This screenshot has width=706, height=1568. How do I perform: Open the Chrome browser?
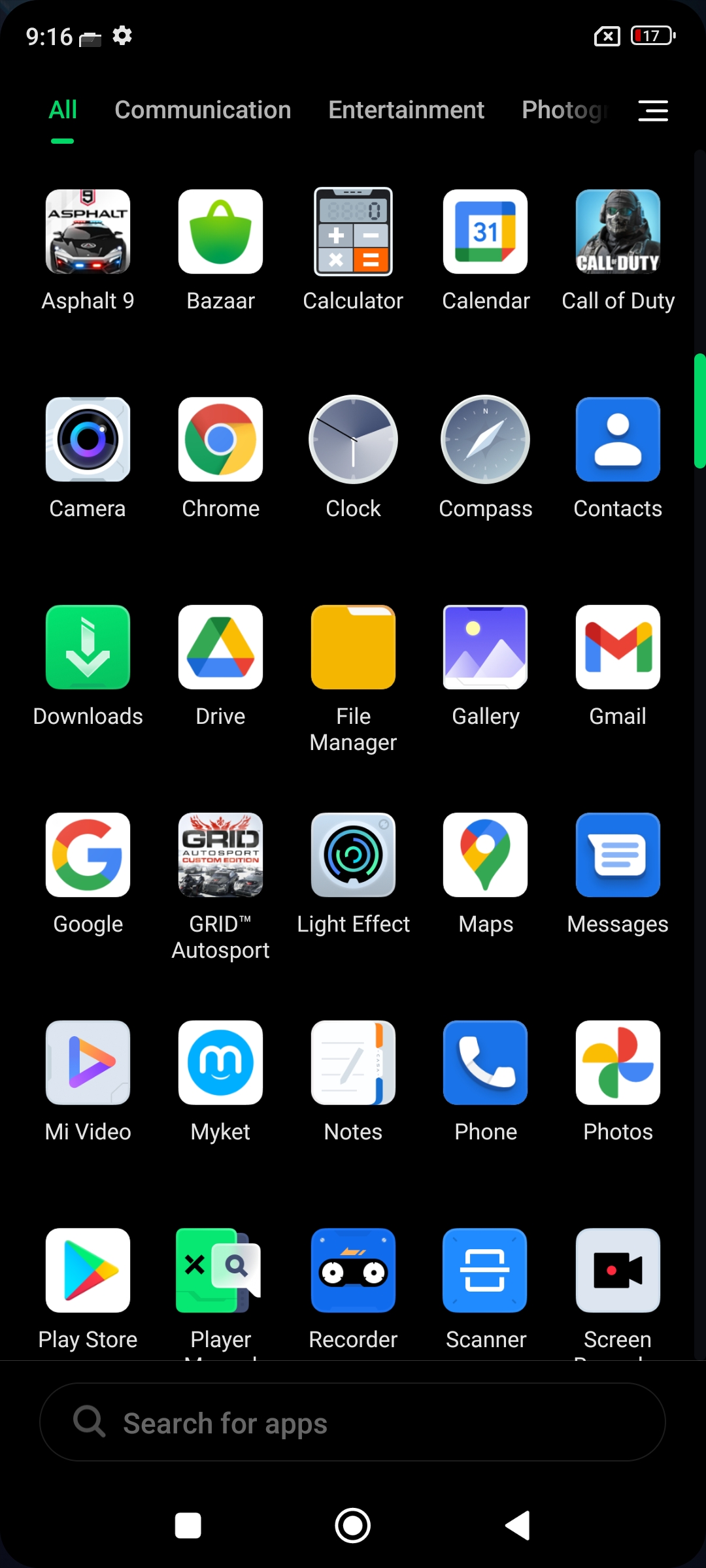[220, 440]
